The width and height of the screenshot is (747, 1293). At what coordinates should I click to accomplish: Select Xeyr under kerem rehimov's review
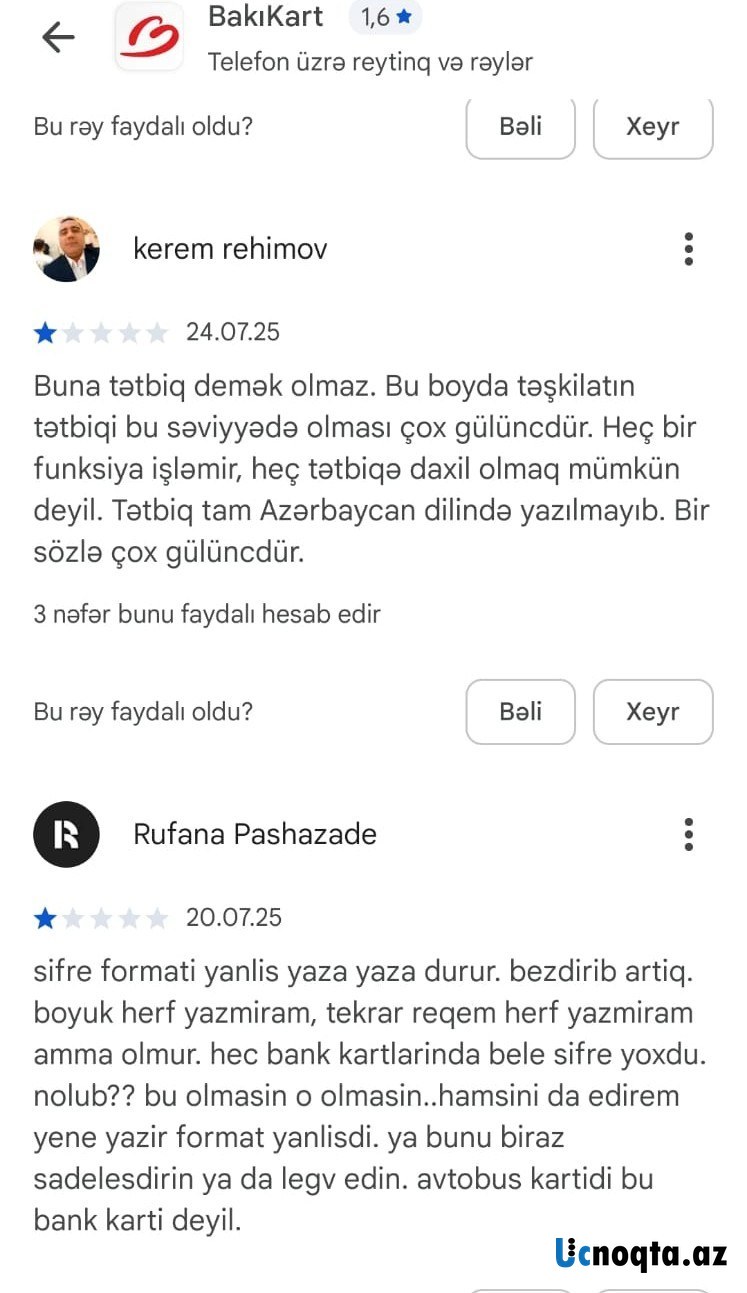[x=652, y=712]
